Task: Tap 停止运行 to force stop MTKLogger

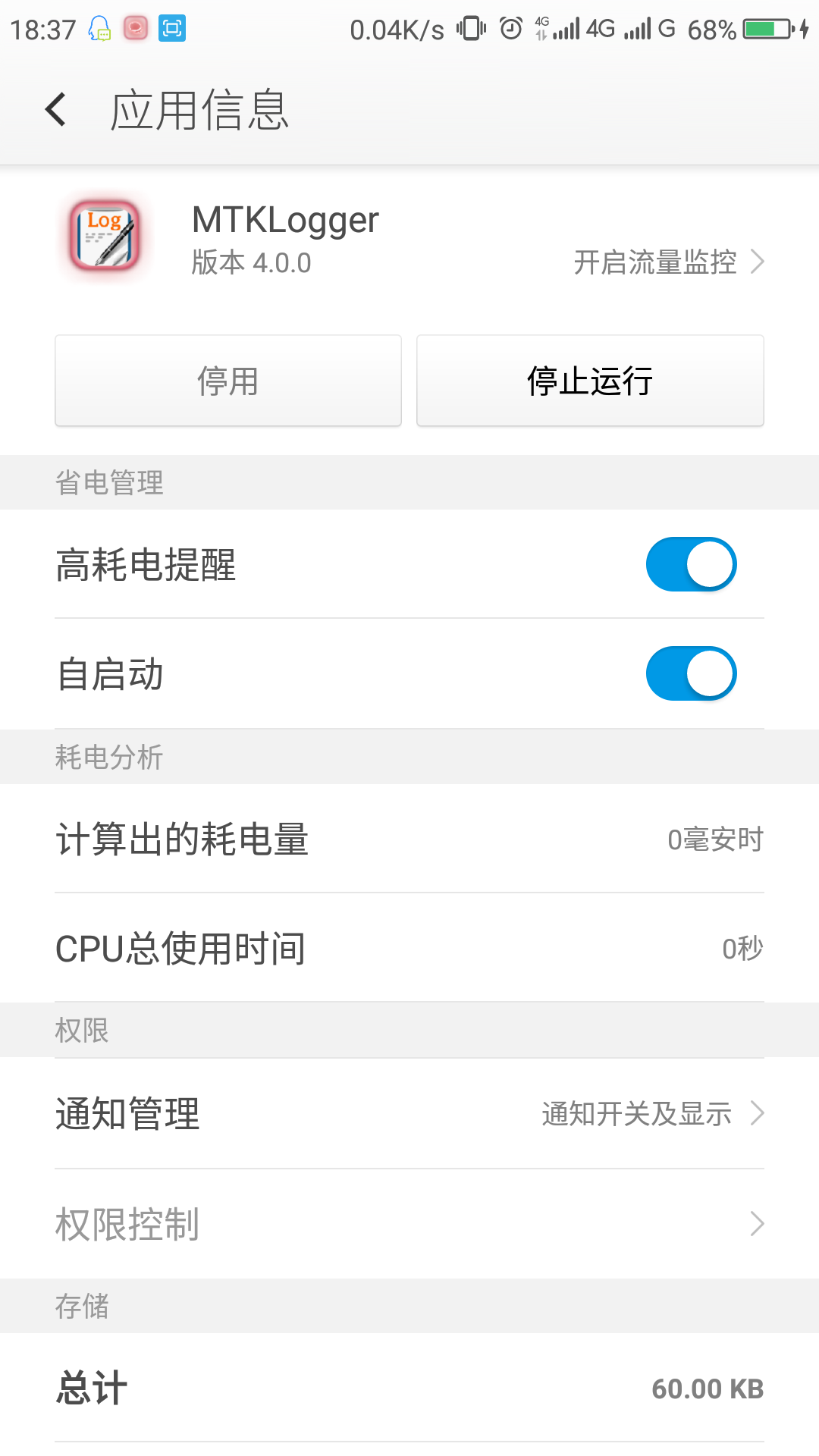Action: tap(589, 380)
